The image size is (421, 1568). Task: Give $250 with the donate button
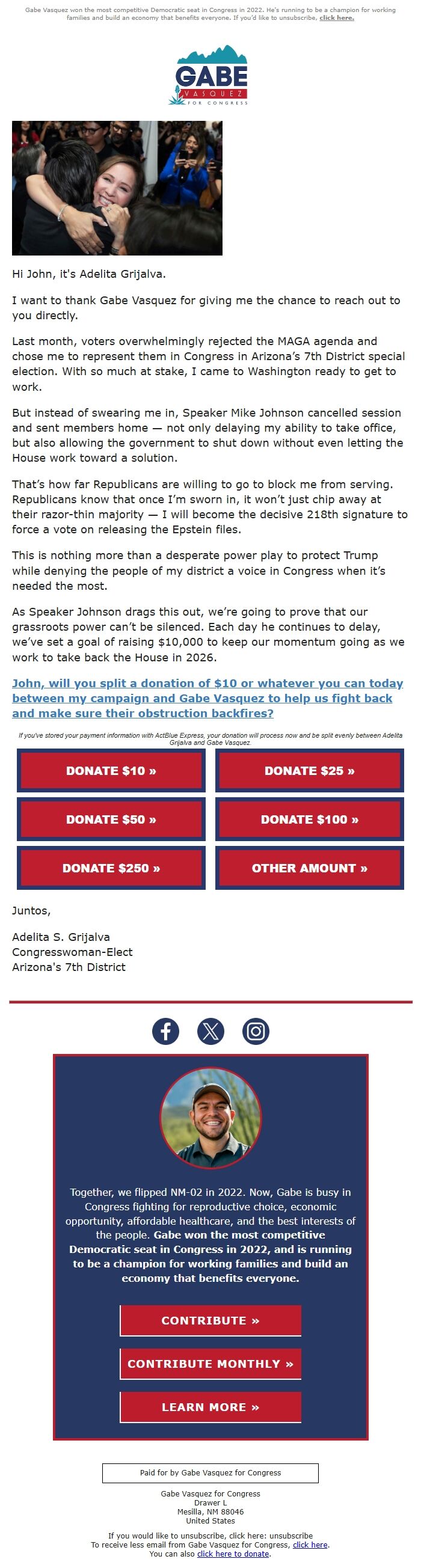[111, 868]
